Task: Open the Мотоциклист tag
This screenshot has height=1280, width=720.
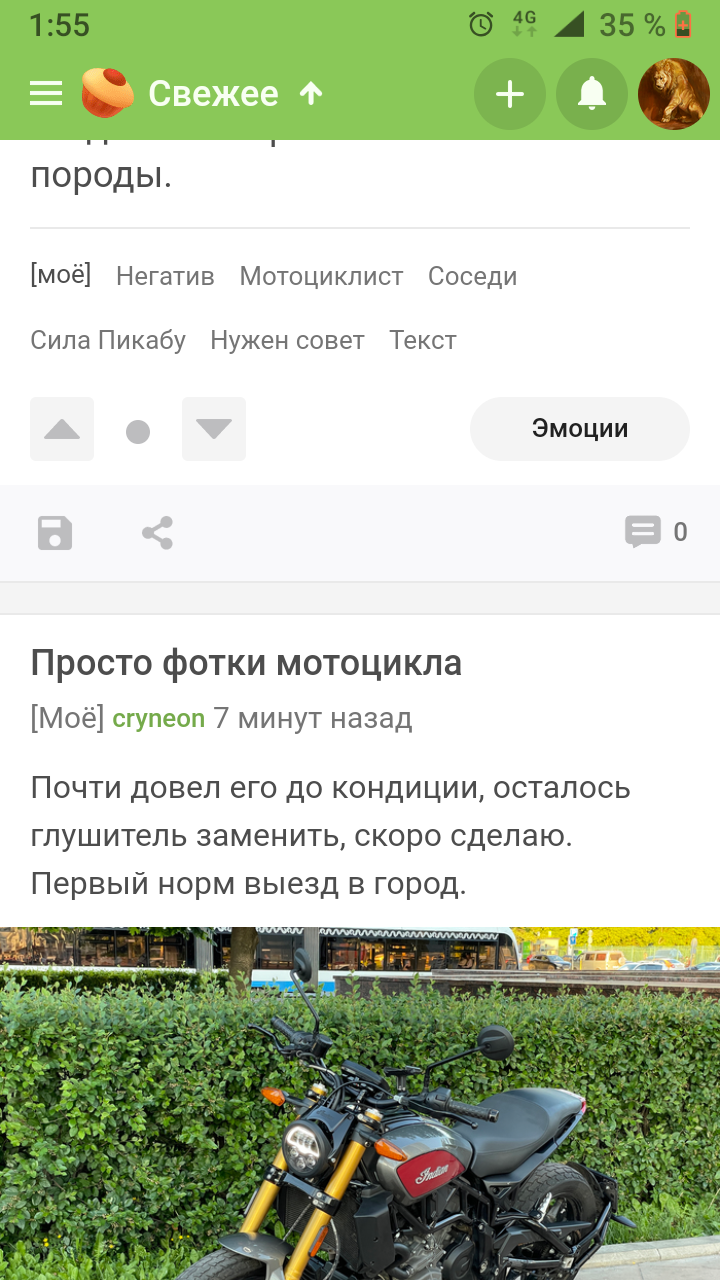Action: coord(321,276)
